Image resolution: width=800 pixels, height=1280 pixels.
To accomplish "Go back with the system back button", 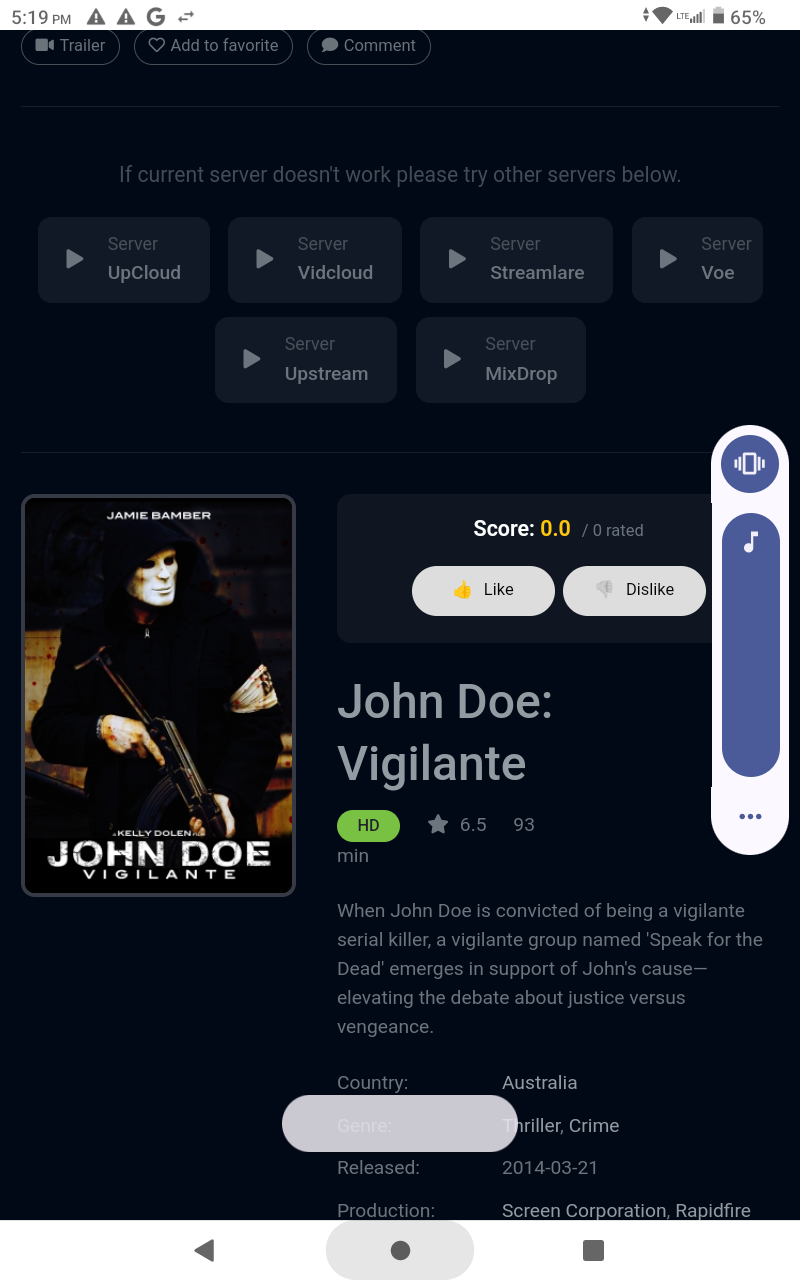I will click(204, 1250).
